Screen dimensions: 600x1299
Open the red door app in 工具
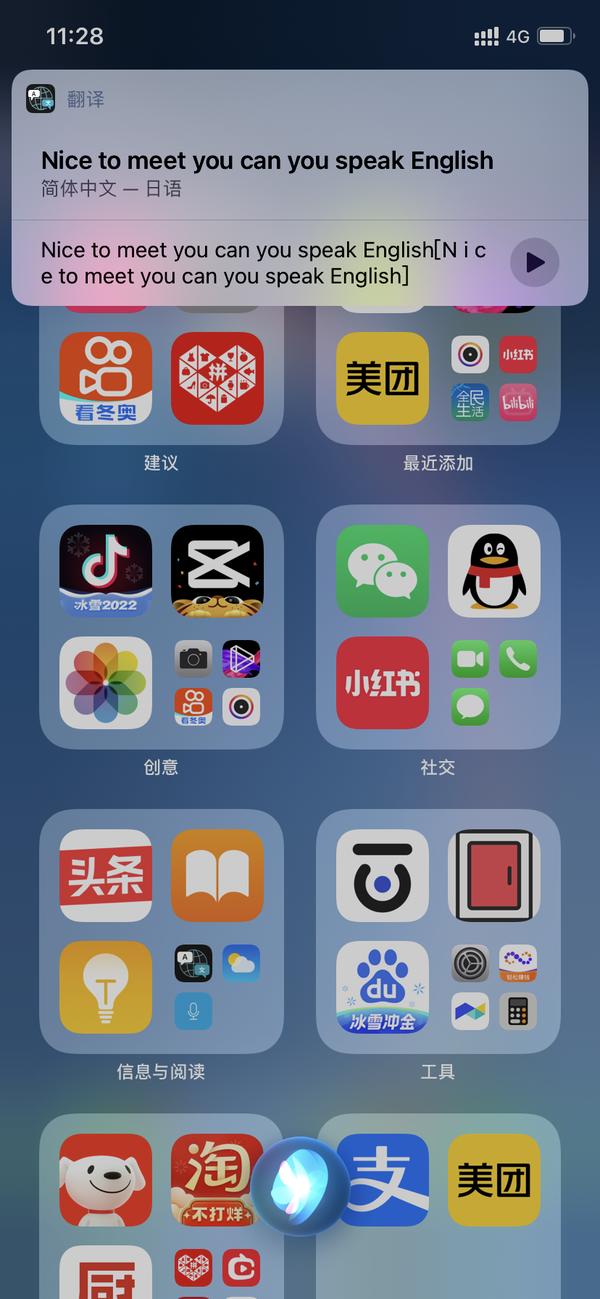coord(494,875)
